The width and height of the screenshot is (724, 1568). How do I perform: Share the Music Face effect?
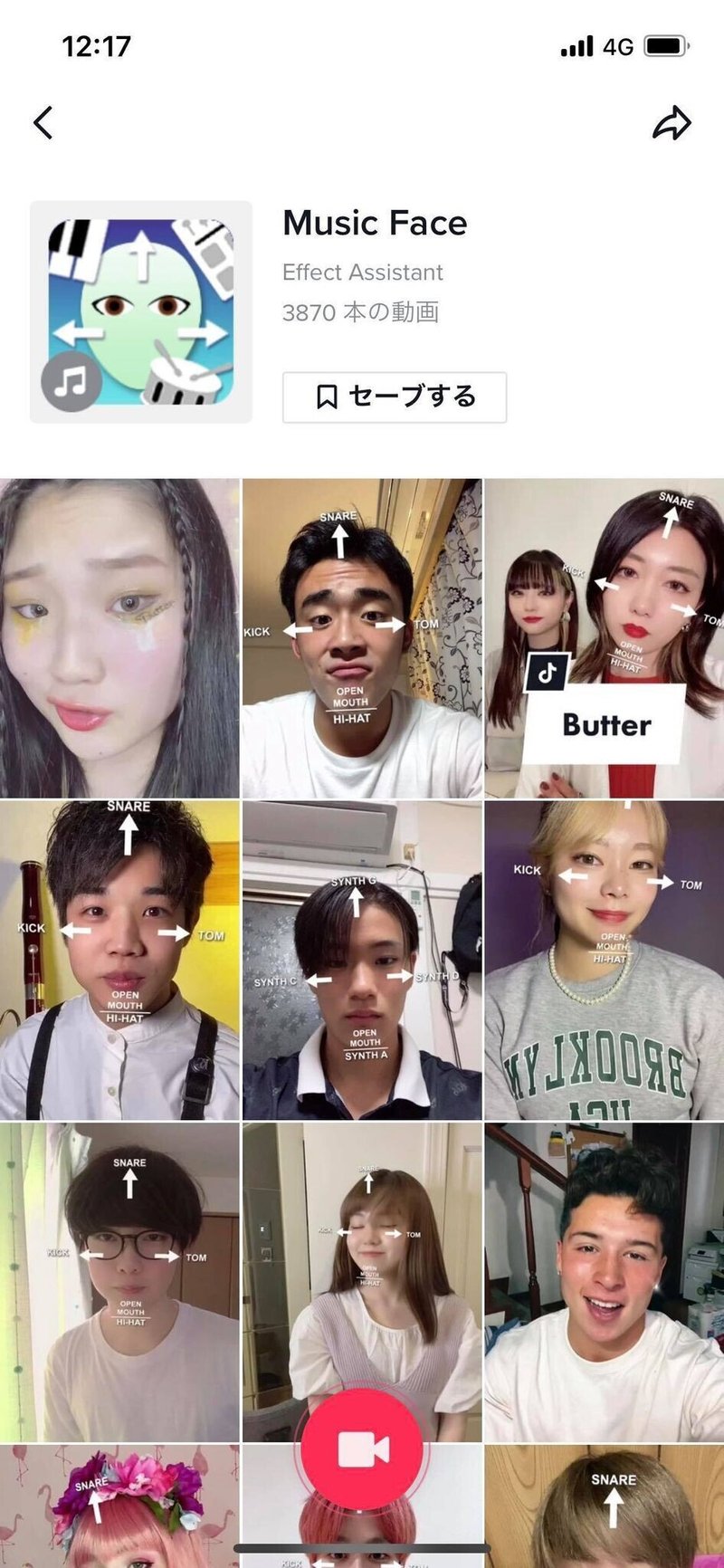tap(672, 123)
